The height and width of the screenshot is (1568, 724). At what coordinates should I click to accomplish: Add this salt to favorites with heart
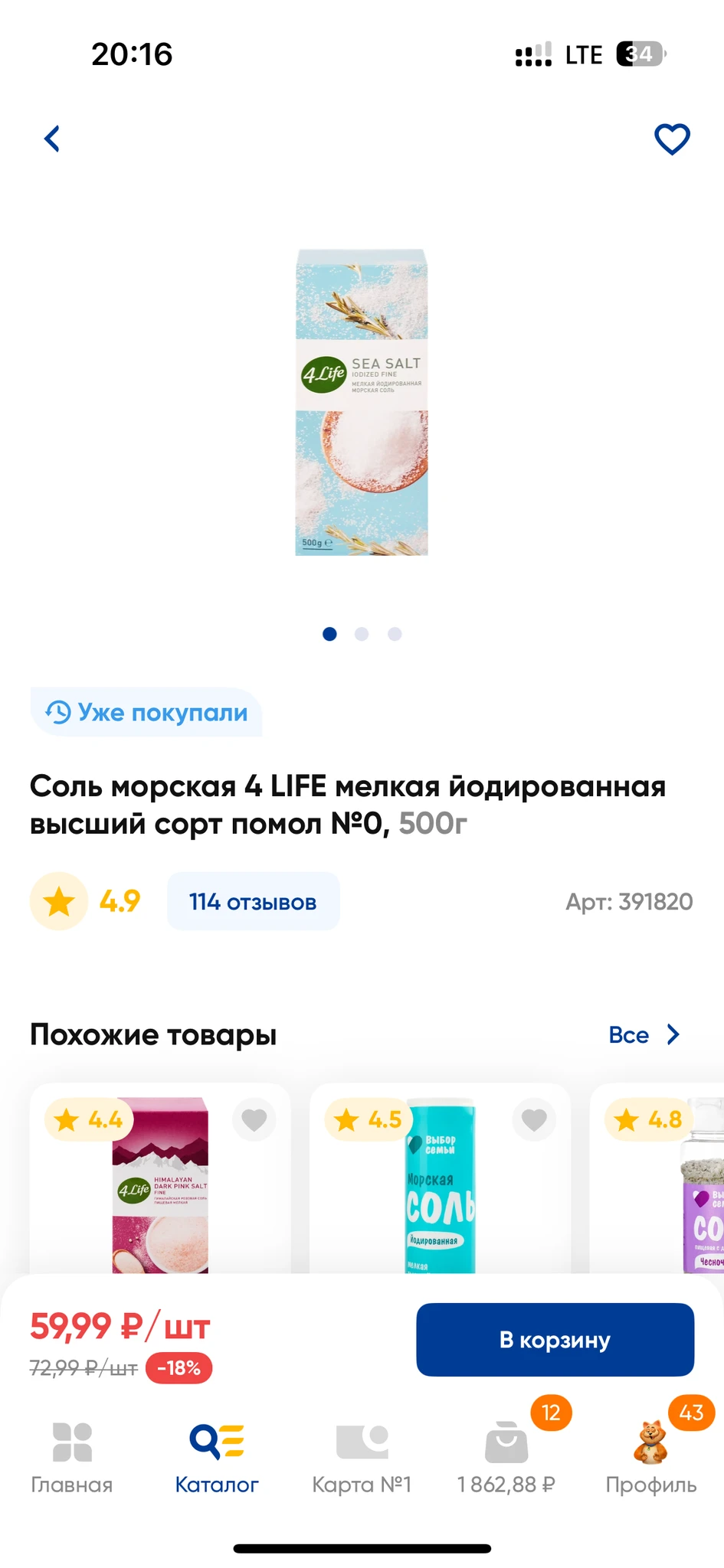[672, 139]
